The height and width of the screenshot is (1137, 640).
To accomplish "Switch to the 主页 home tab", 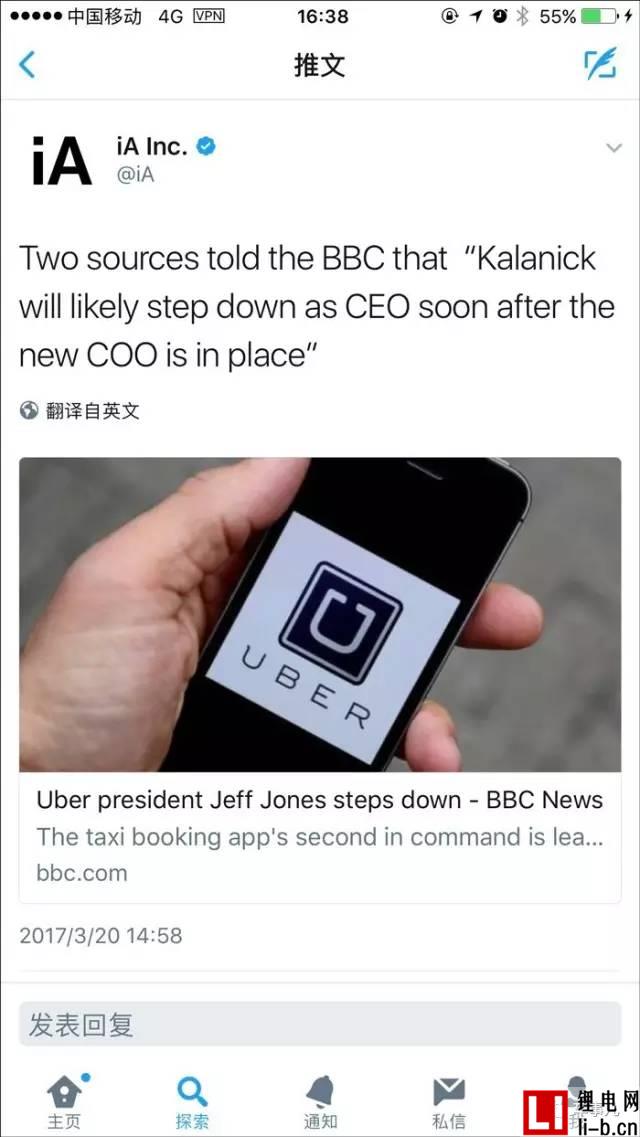I will point(65,1100).
